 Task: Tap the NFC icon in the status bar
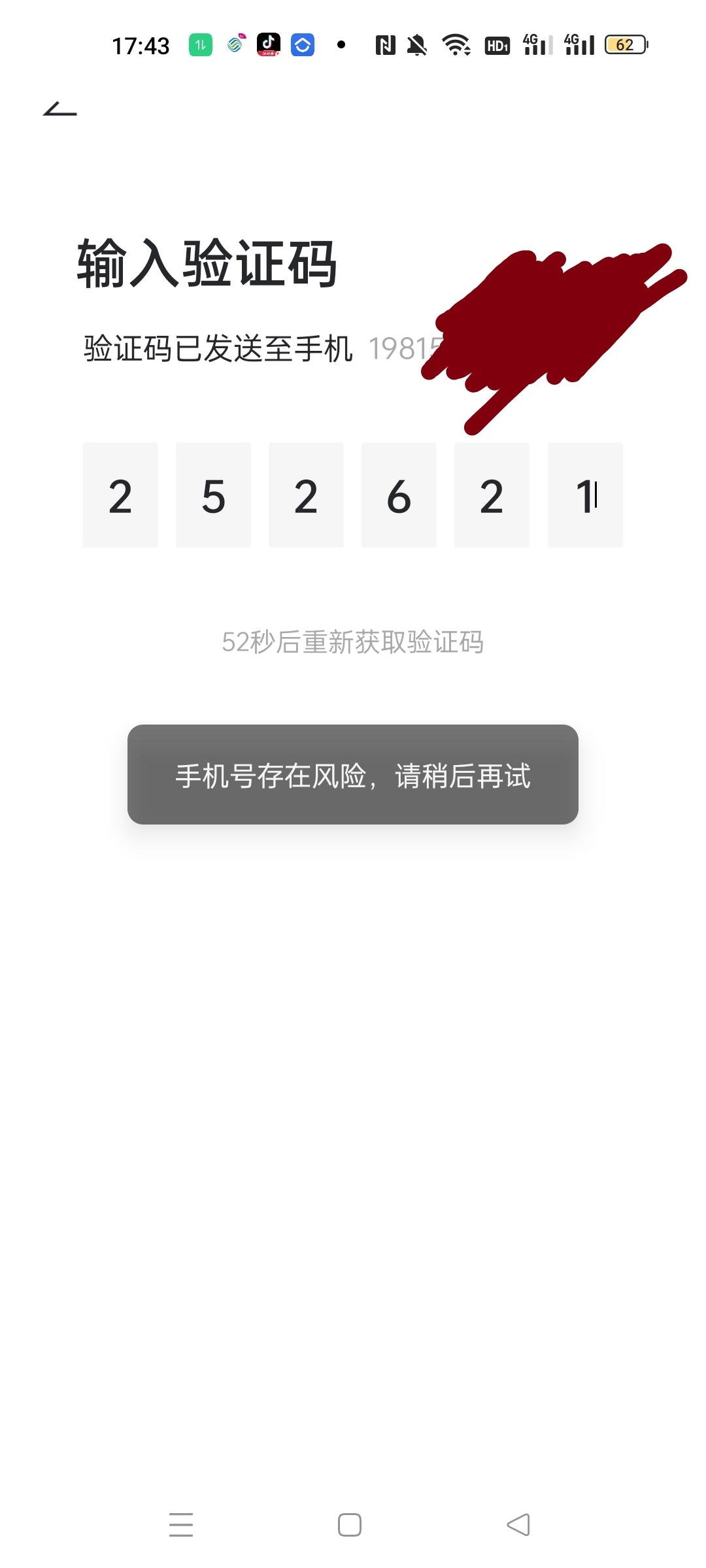click(x=386, y=44)
